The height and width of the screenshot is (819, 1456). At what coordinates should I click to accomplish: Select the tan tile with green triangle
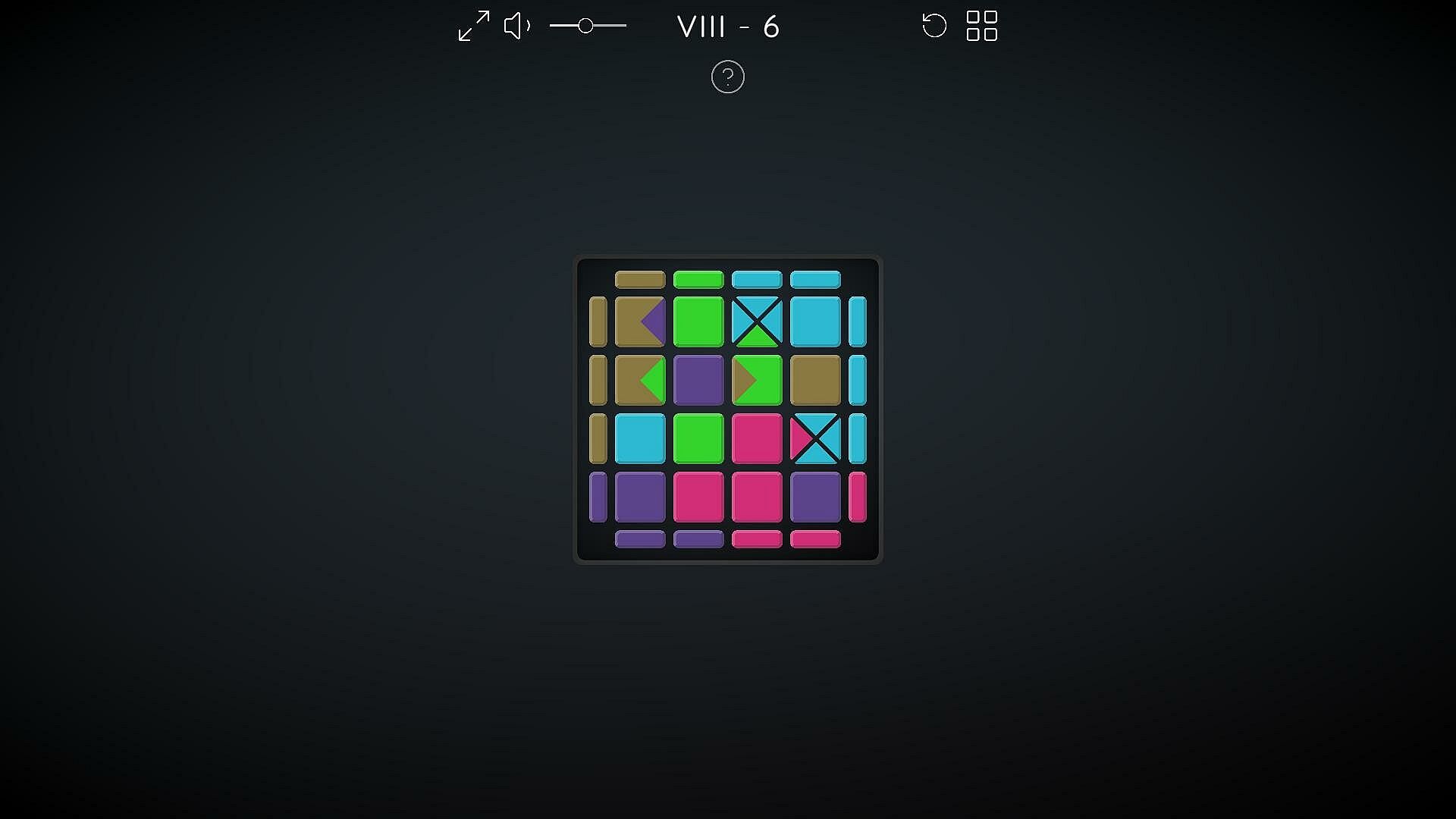coord(640,380)
